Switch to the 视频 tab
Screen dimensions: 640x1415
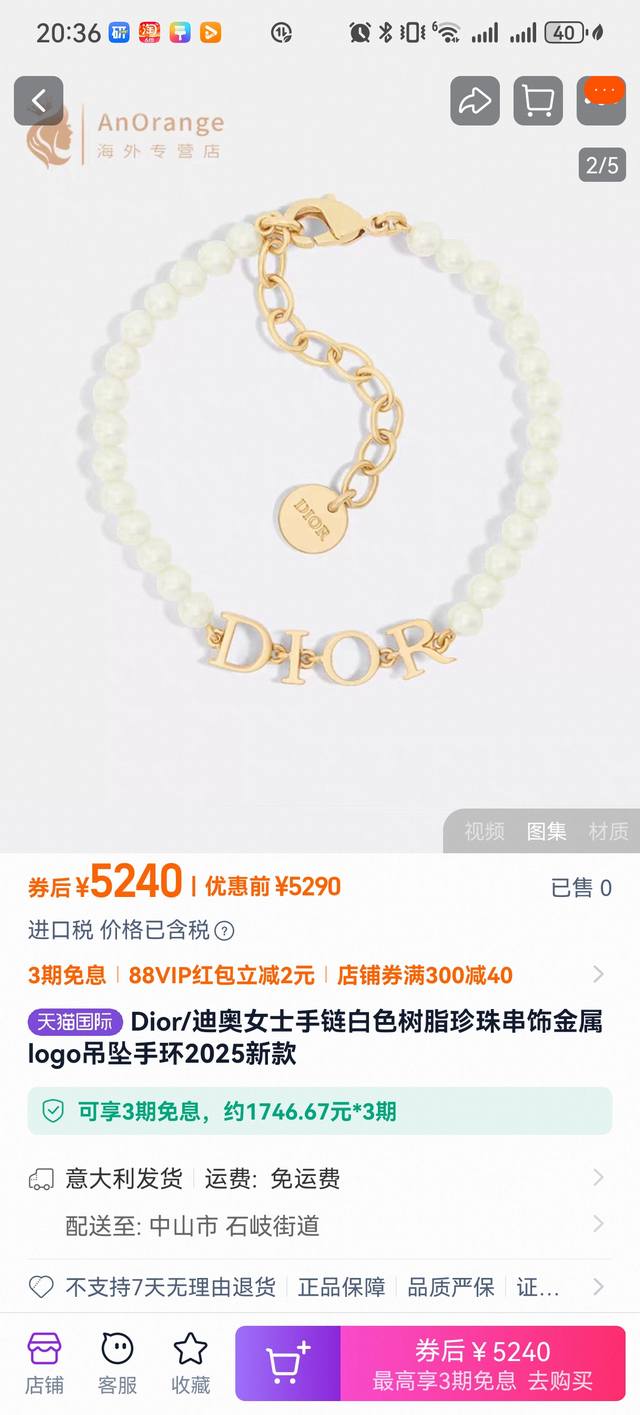point(484,831)
